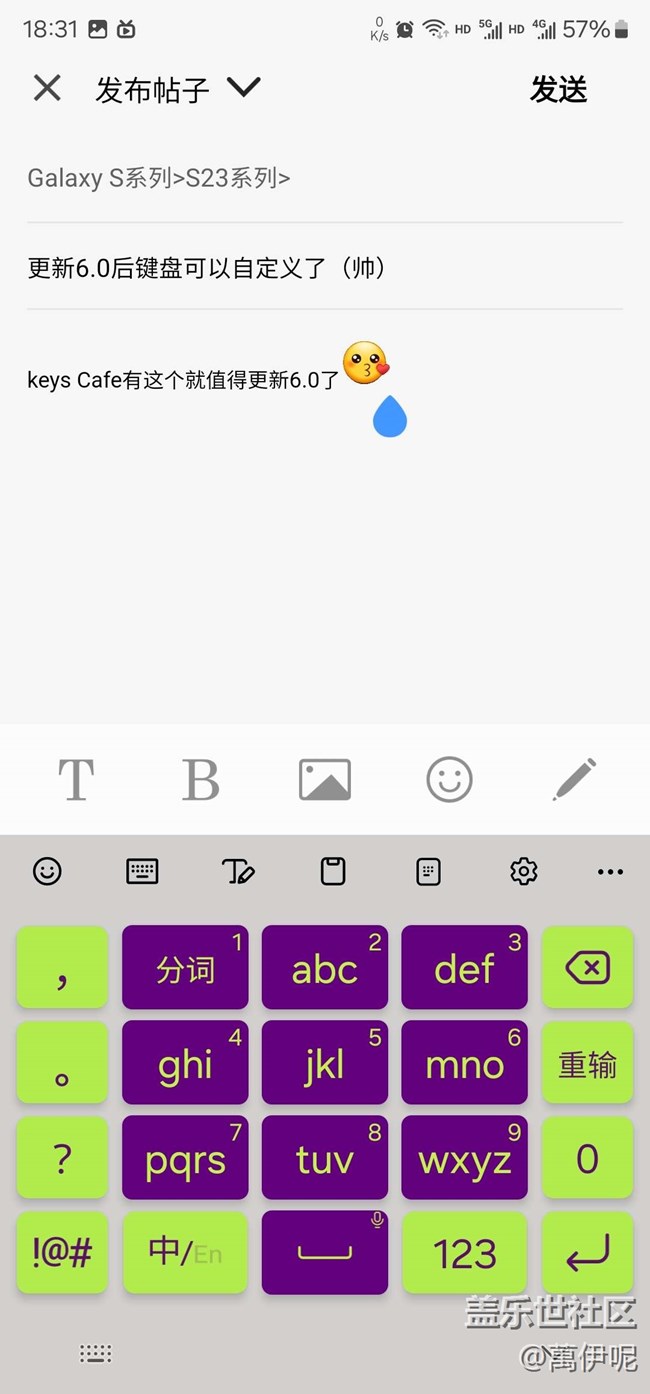
Task: Delete a character with backspace key
Action: 587,968
